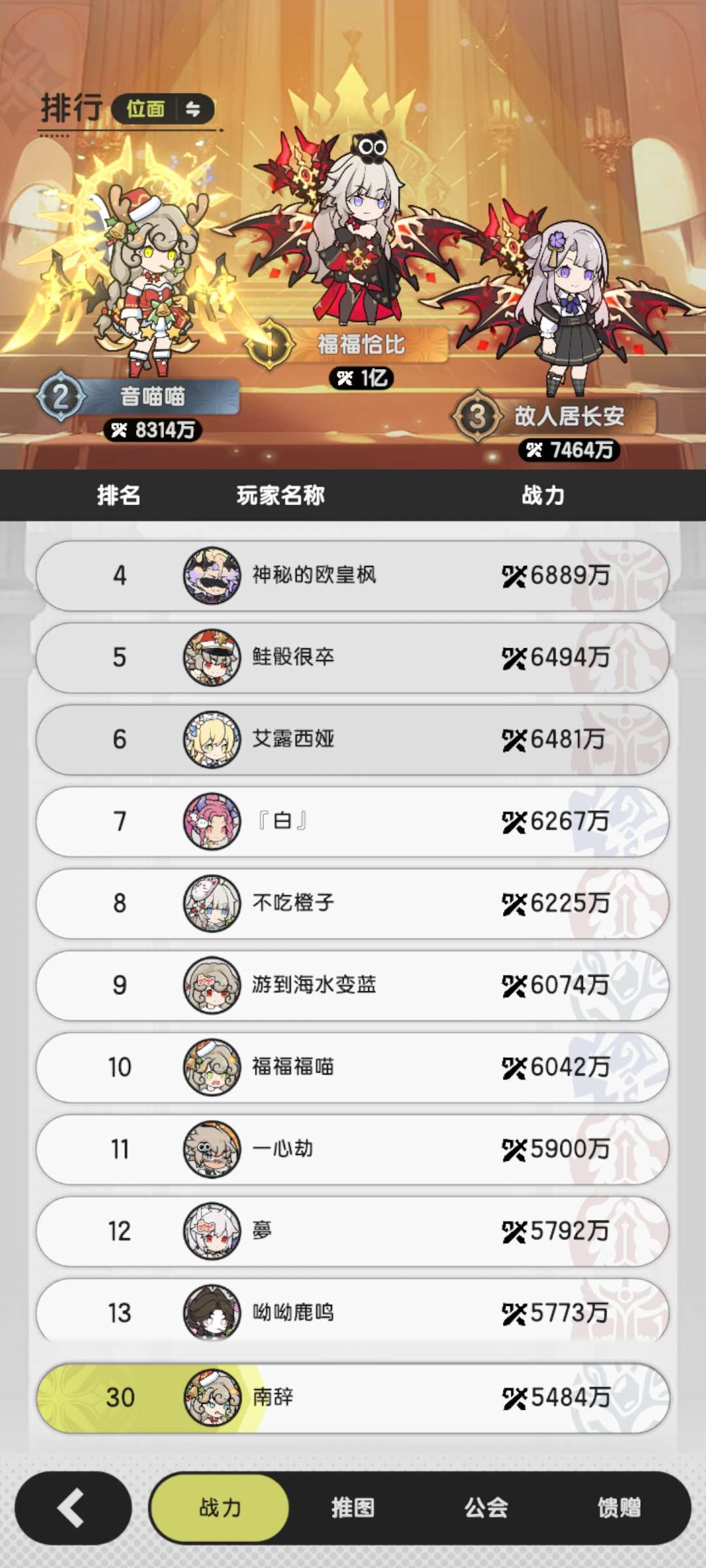View rank 13 player 呦呦鹿鸣
The image size is (706, 1568).
tap(352, 1312)
